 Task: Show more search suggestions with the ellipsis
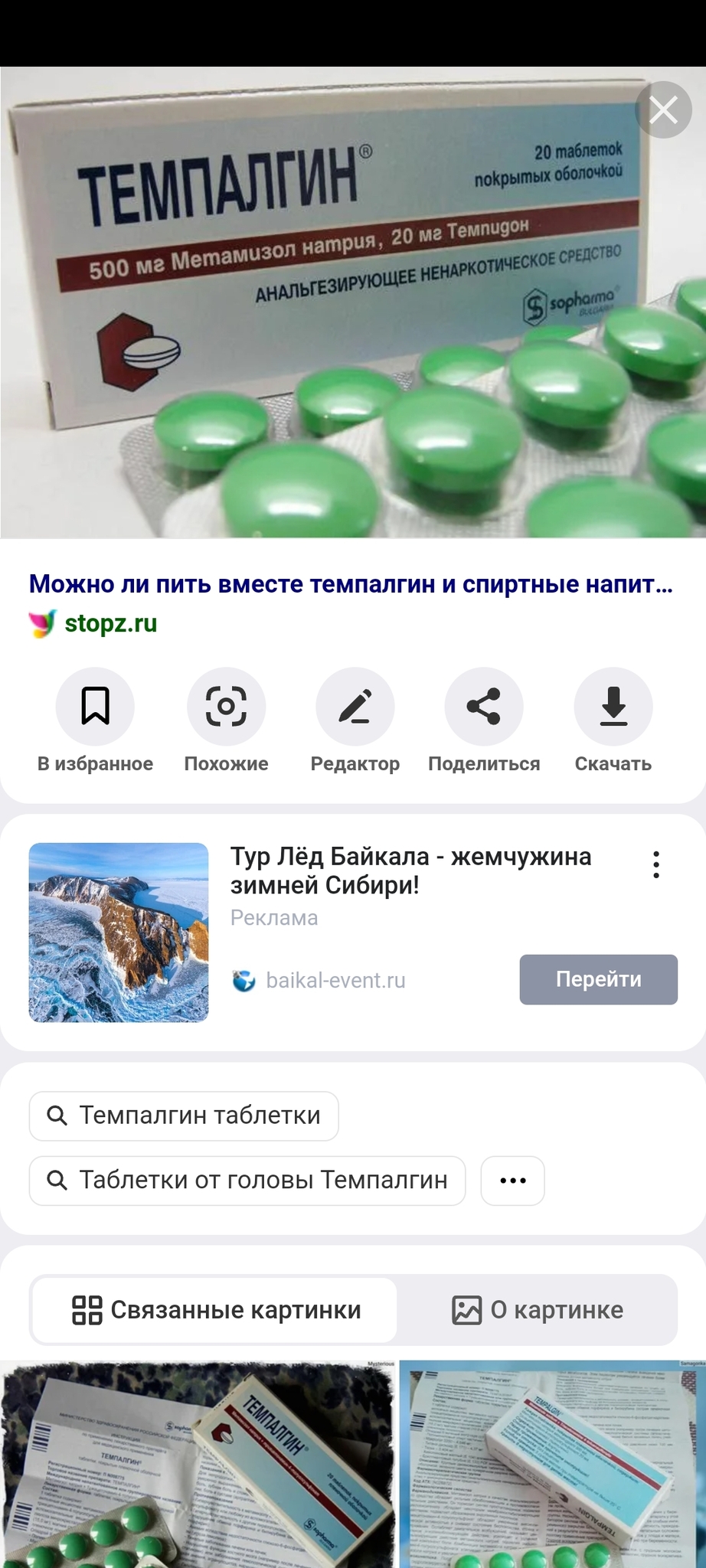coord(512,1180)
